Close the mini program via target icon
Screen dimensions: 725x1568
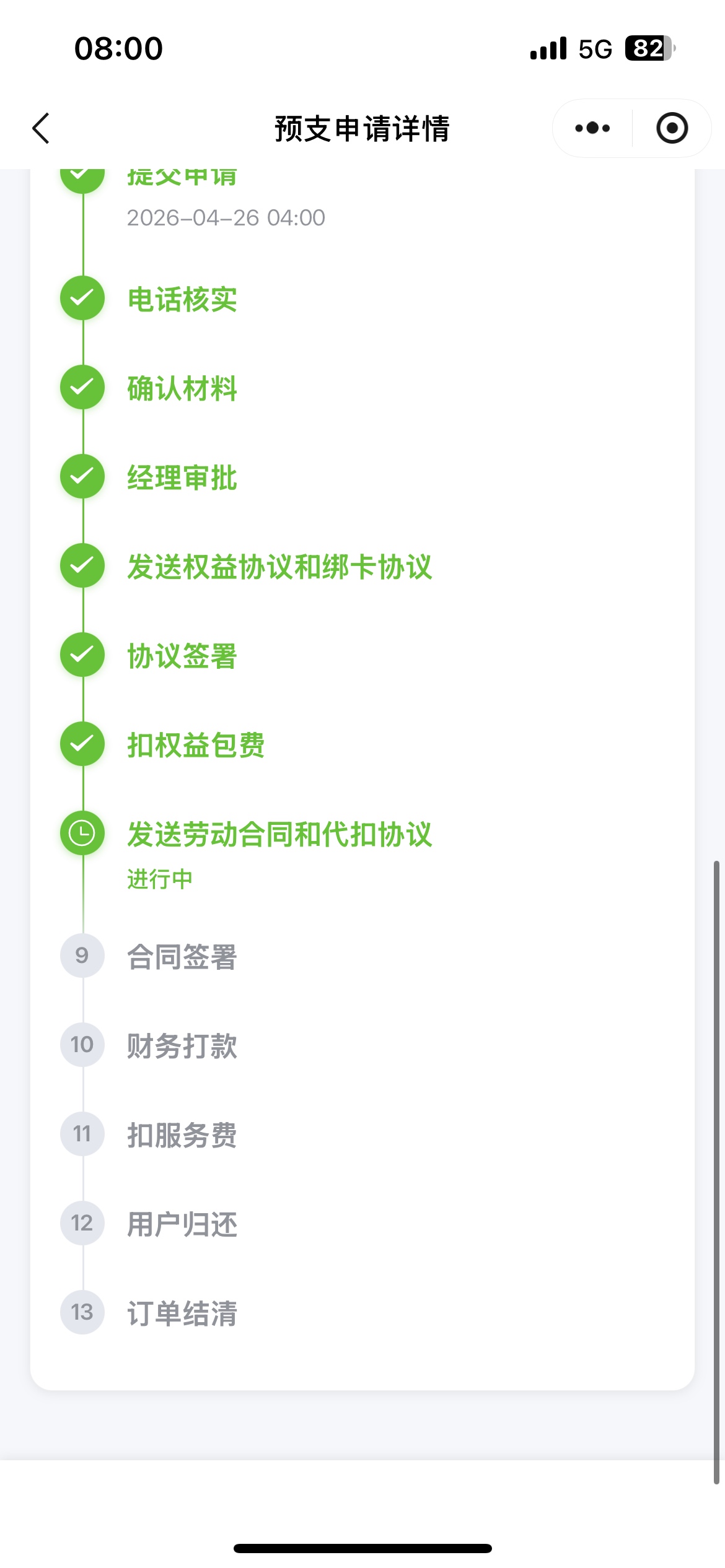pos(672,128)
